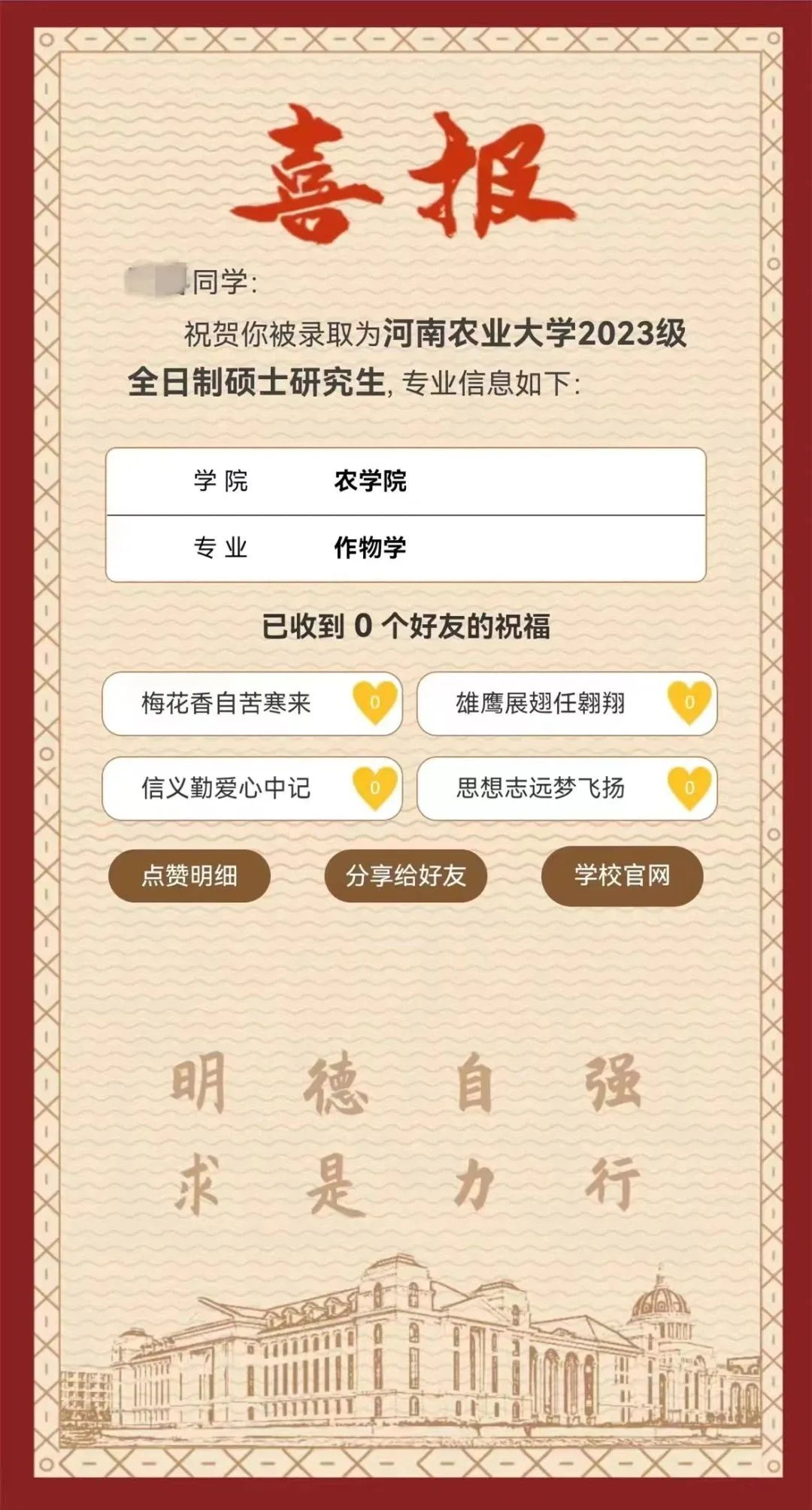Like the blessing 梅花香自苦寒来
The width and height of the screenshot is (812, 1510).
(374, 702)
